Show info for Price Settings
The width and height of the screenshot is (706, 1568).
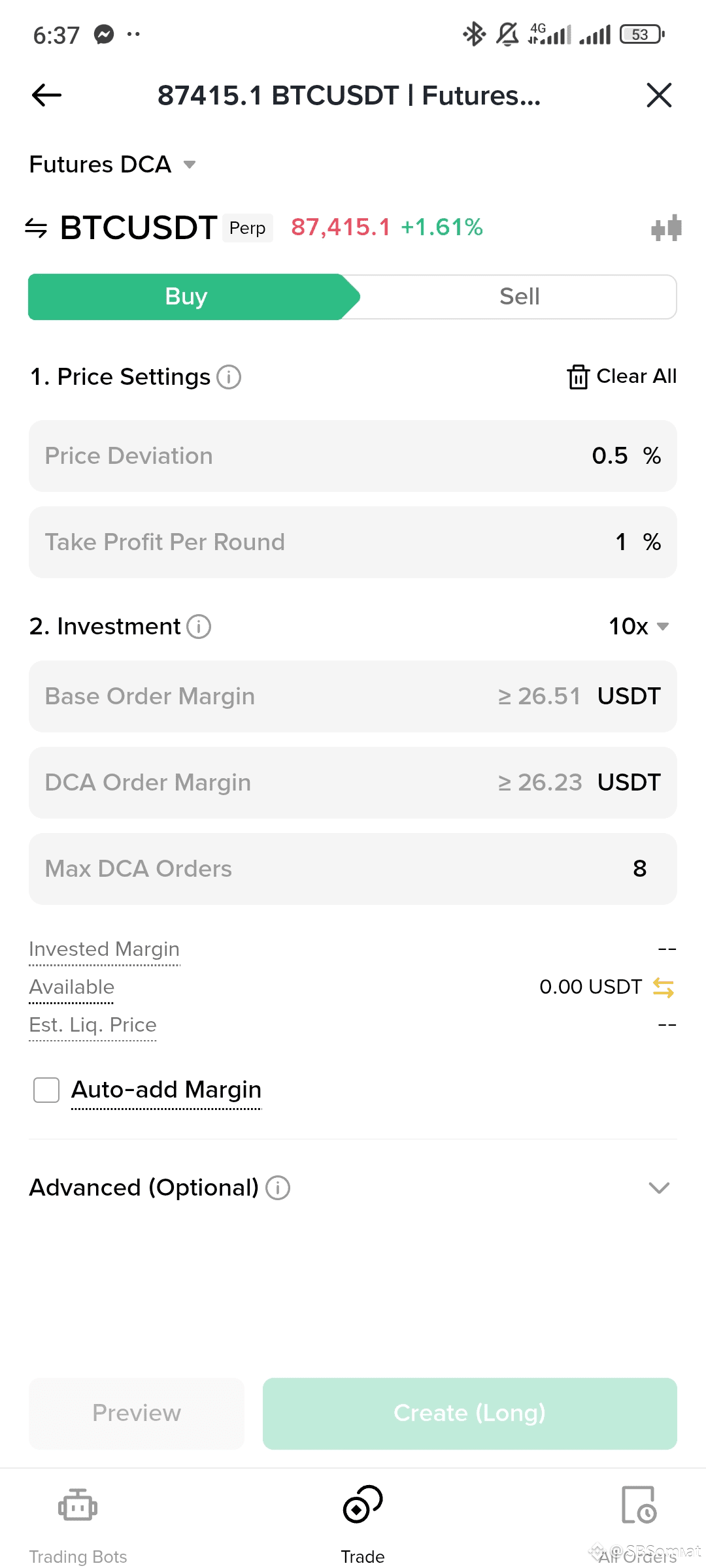point(229,377)
